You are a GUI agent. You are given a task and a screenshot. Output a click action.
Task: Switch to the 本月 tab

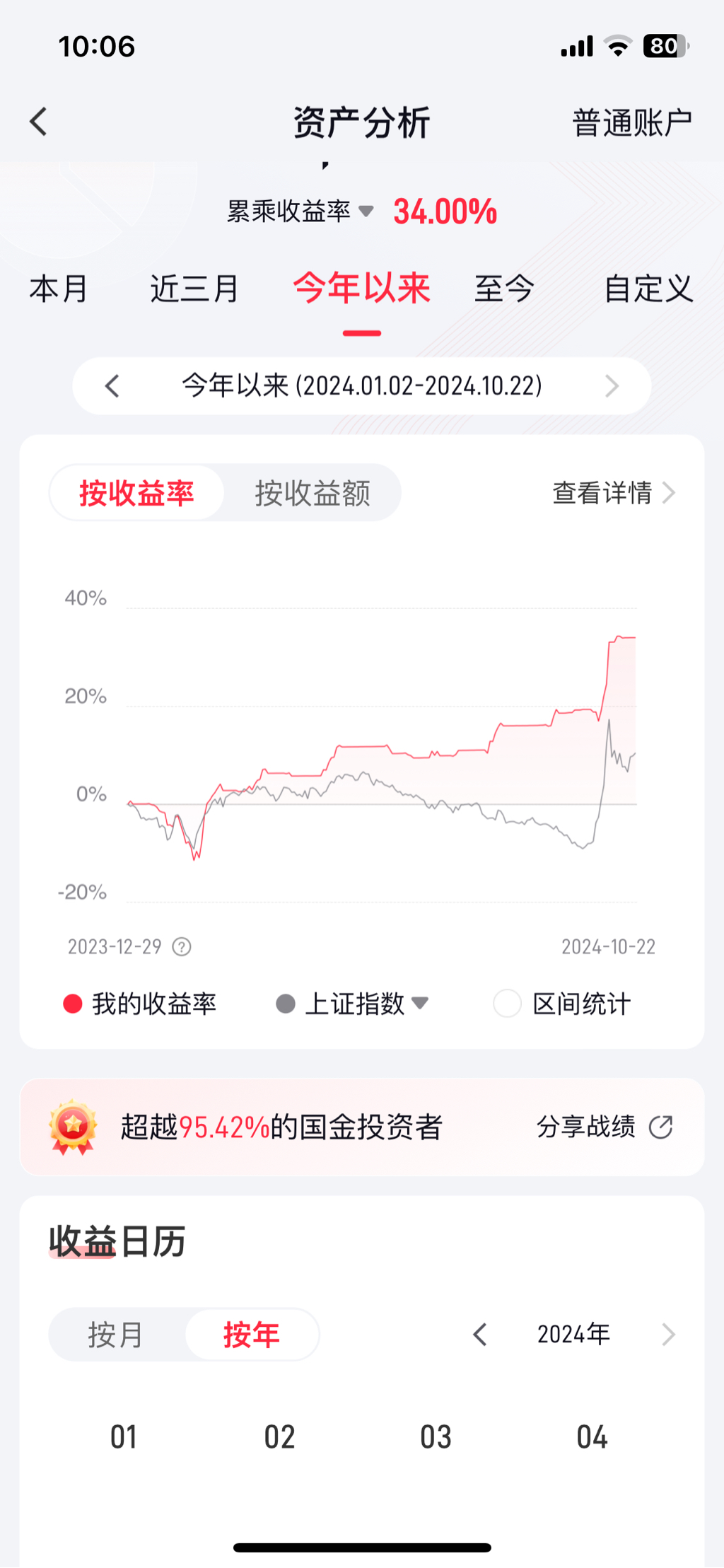pyautogui.click(x=59, y=289)
